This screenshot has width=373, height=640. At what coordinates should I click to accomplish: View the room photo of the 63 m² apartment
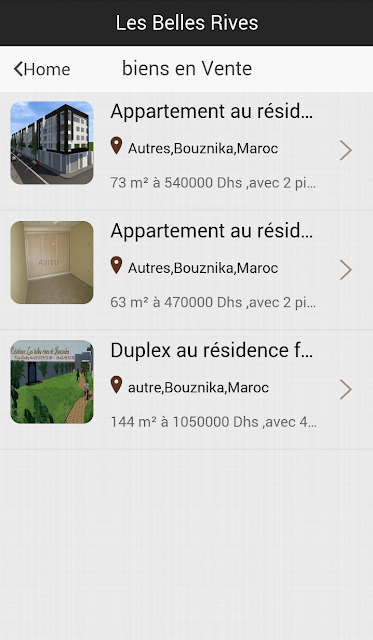pos(52,262)
